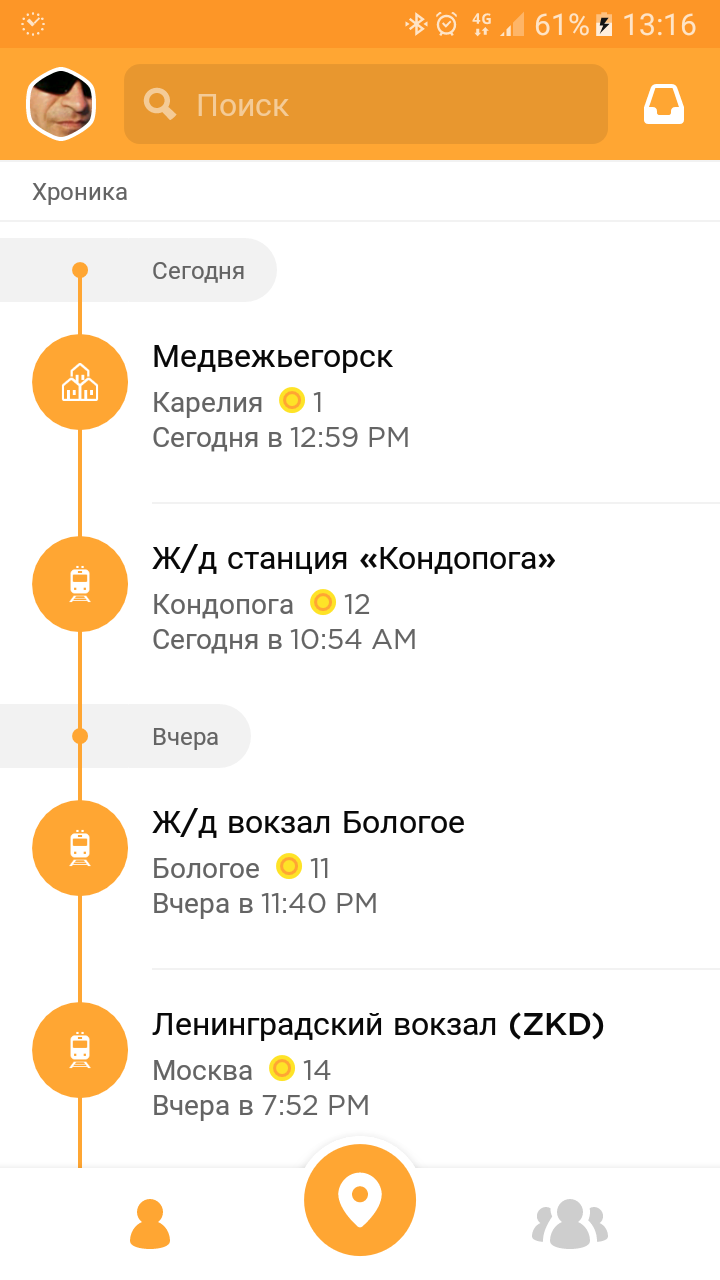Open the profile avatar in the header

(x=60, y=104)
